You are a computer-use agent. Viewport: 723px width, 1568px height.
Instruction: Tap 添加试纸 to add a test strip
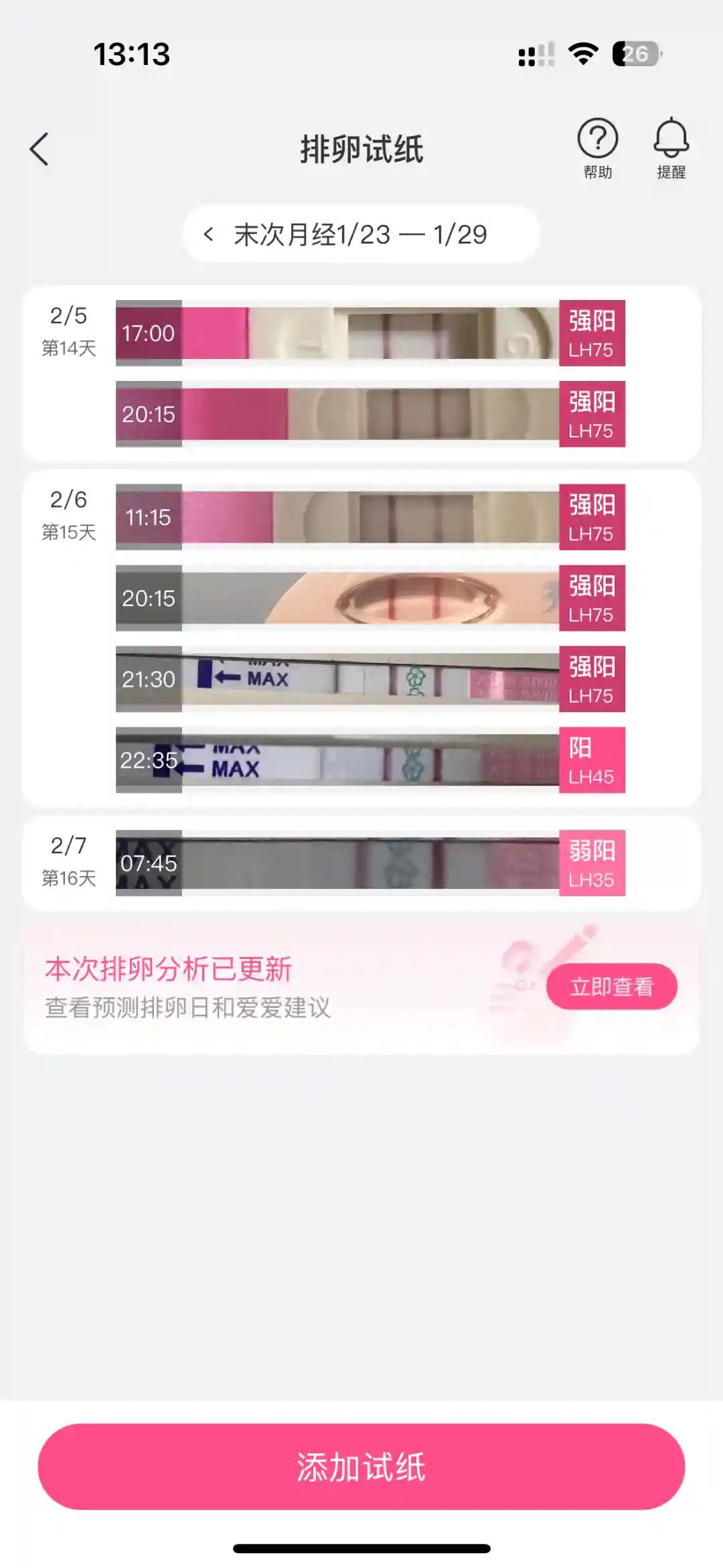pyautogui.click(x=361, y=1467)
